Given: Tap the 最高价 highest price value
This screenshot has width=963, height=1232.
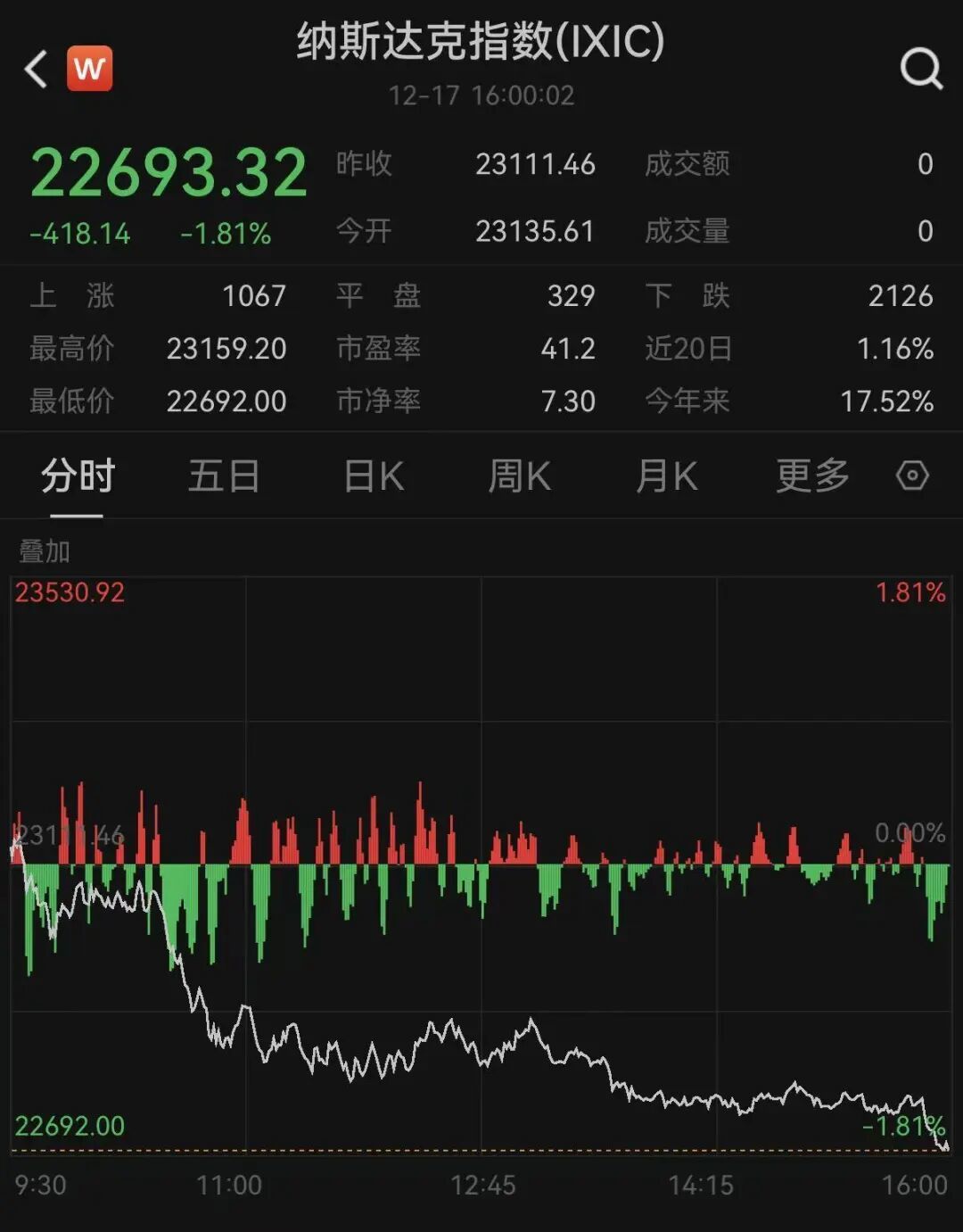Looking at the screenshot, I should click(227, 350).
